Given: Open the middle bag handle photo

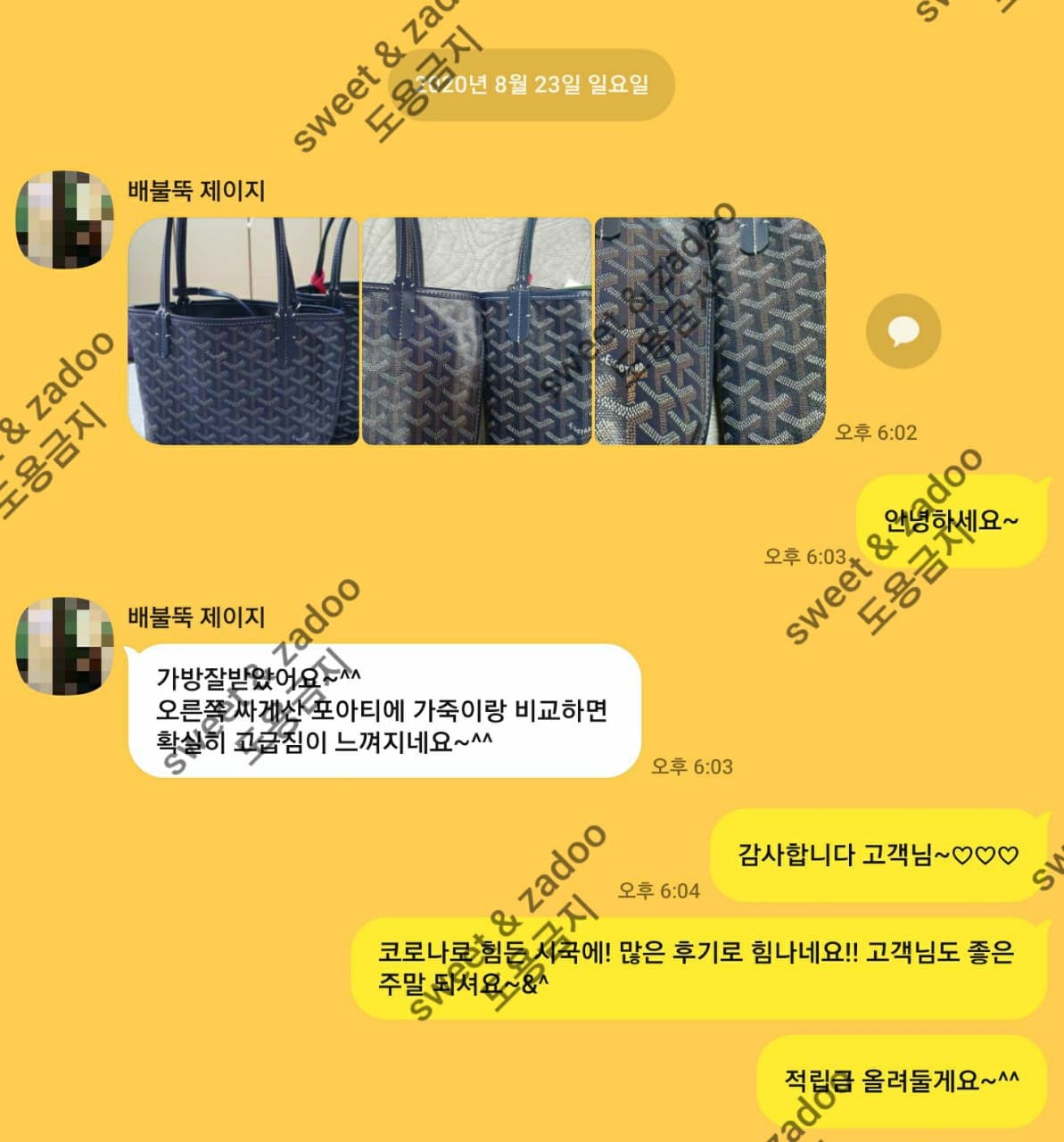Looking at the screenshot, I should click(476, 331).
